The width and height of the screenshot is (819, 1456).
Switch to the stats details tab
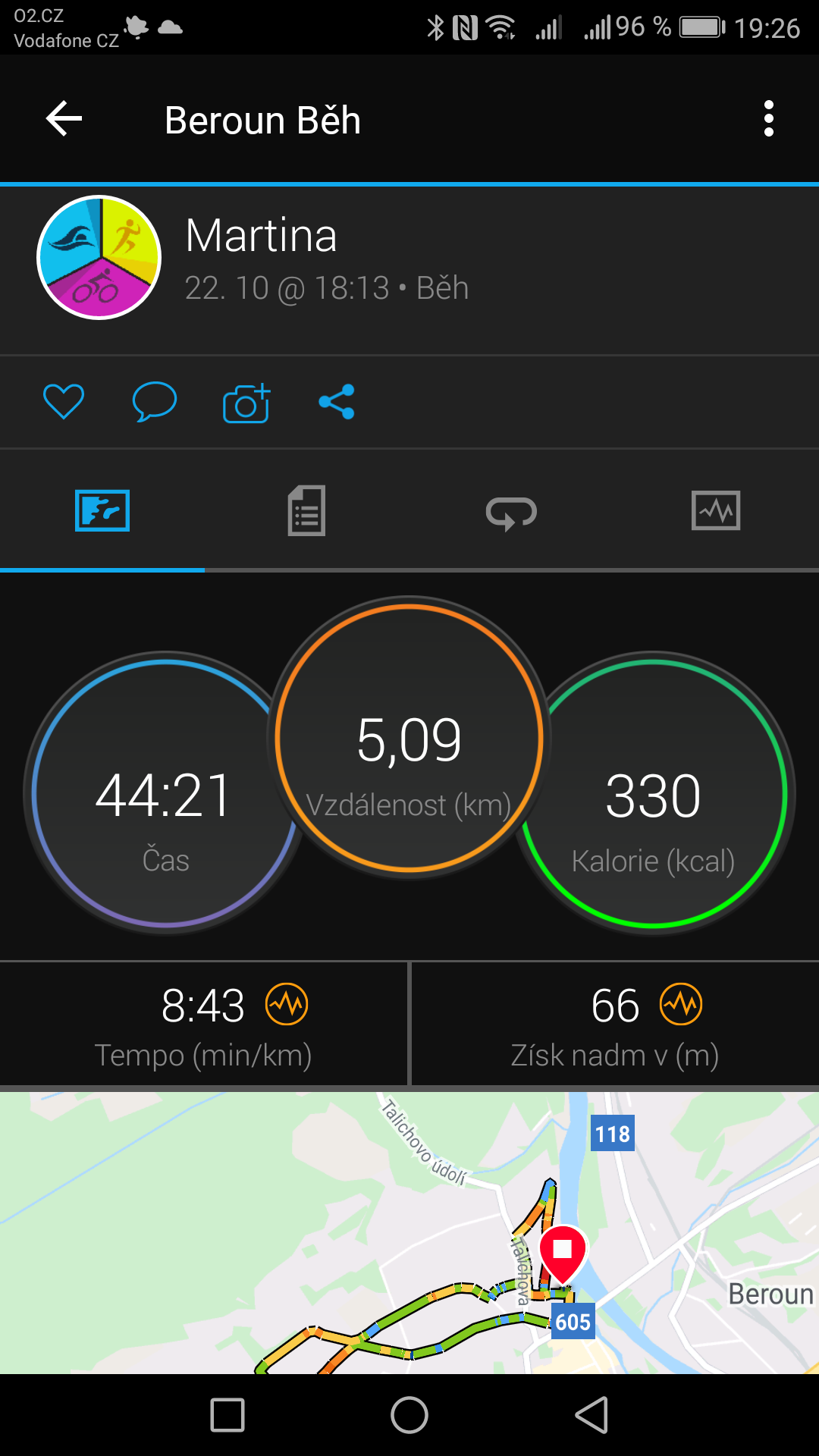306,511
